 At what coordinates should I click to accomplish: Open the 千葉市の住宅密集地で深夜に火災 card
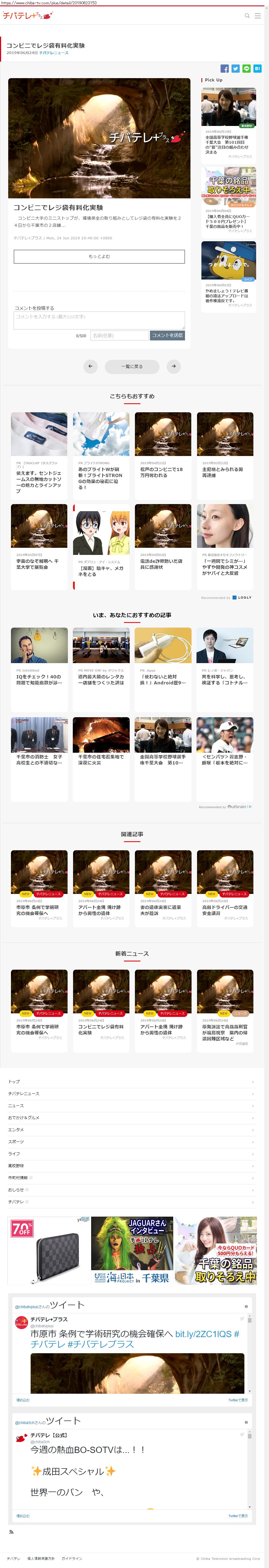click(x=101, y=759)
